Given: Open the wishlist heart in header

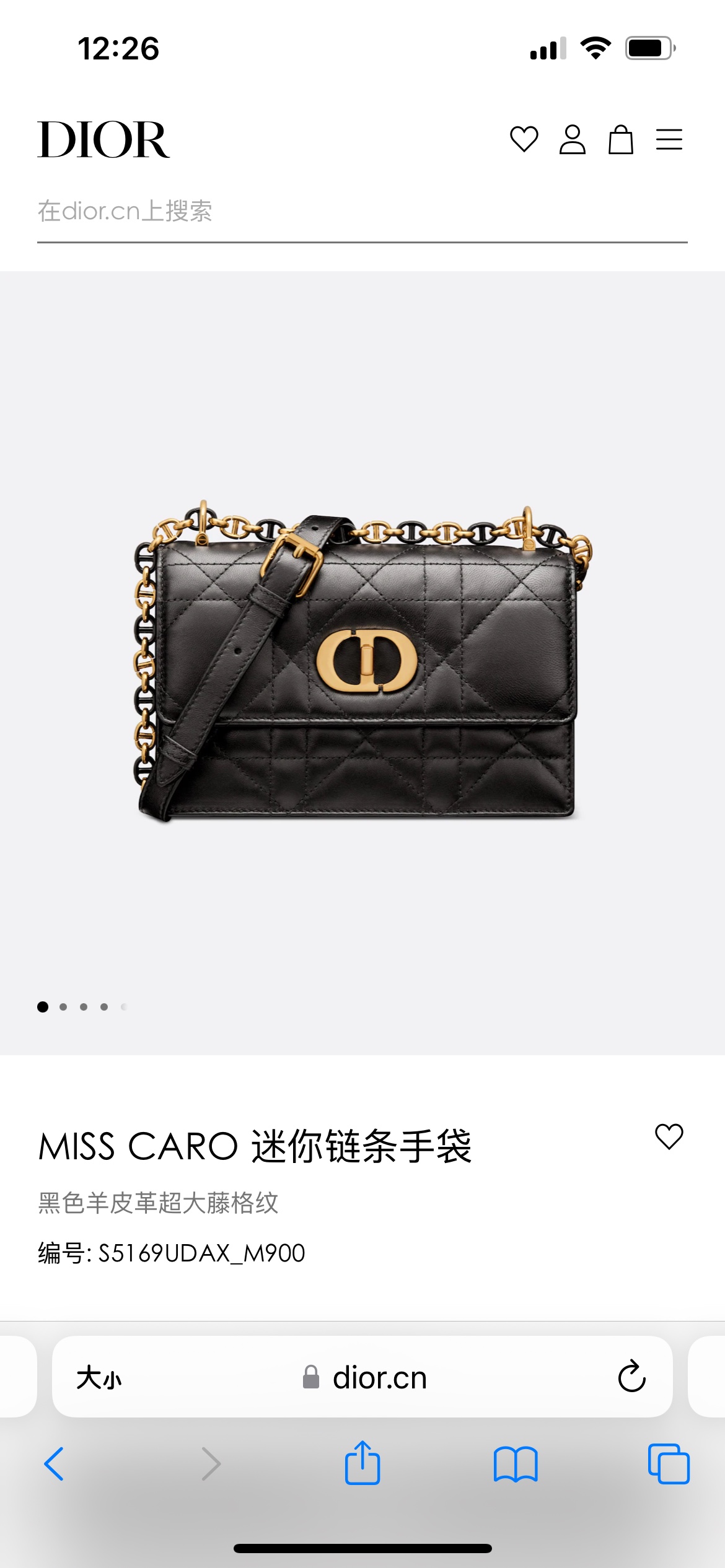Looking at the screenshot, I should tap(524, 139).
